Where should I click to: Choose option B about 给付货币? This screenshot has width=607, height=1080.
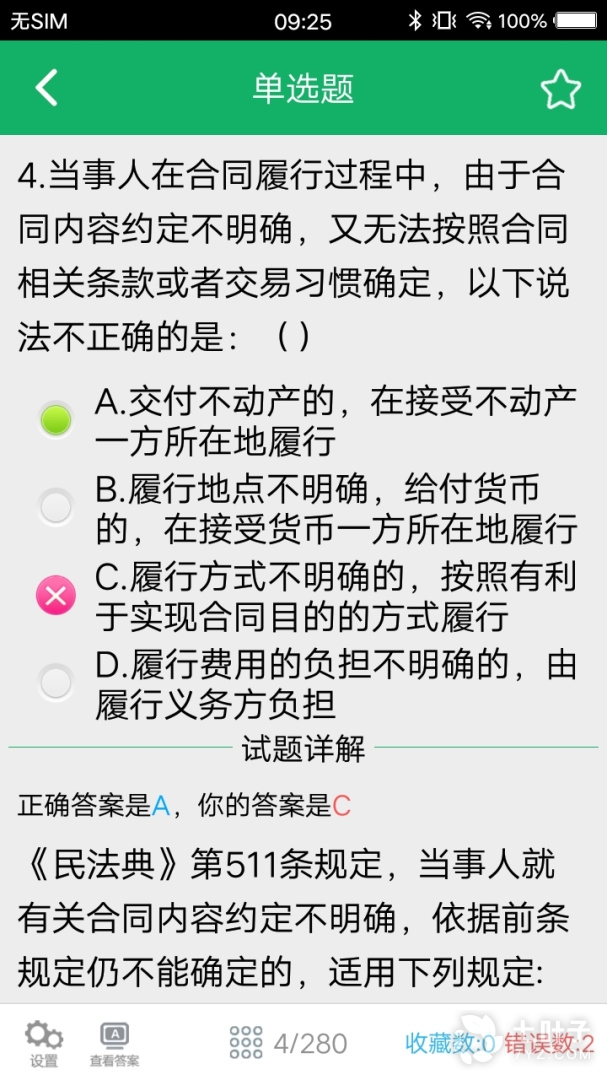point(57,507)
